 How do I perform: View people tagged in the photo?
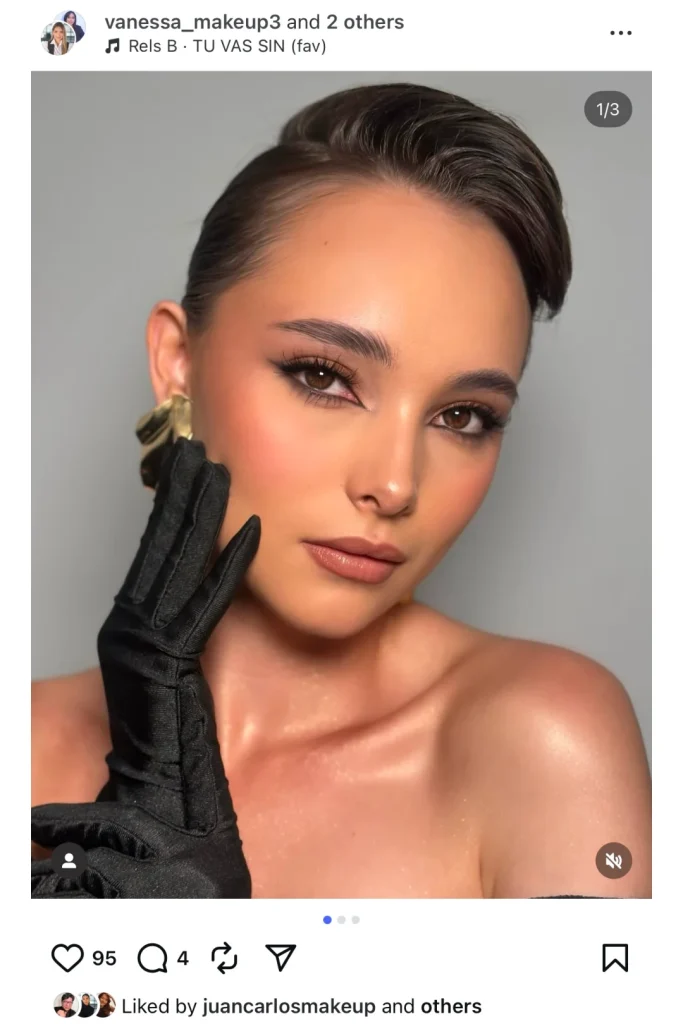(69, 860)
